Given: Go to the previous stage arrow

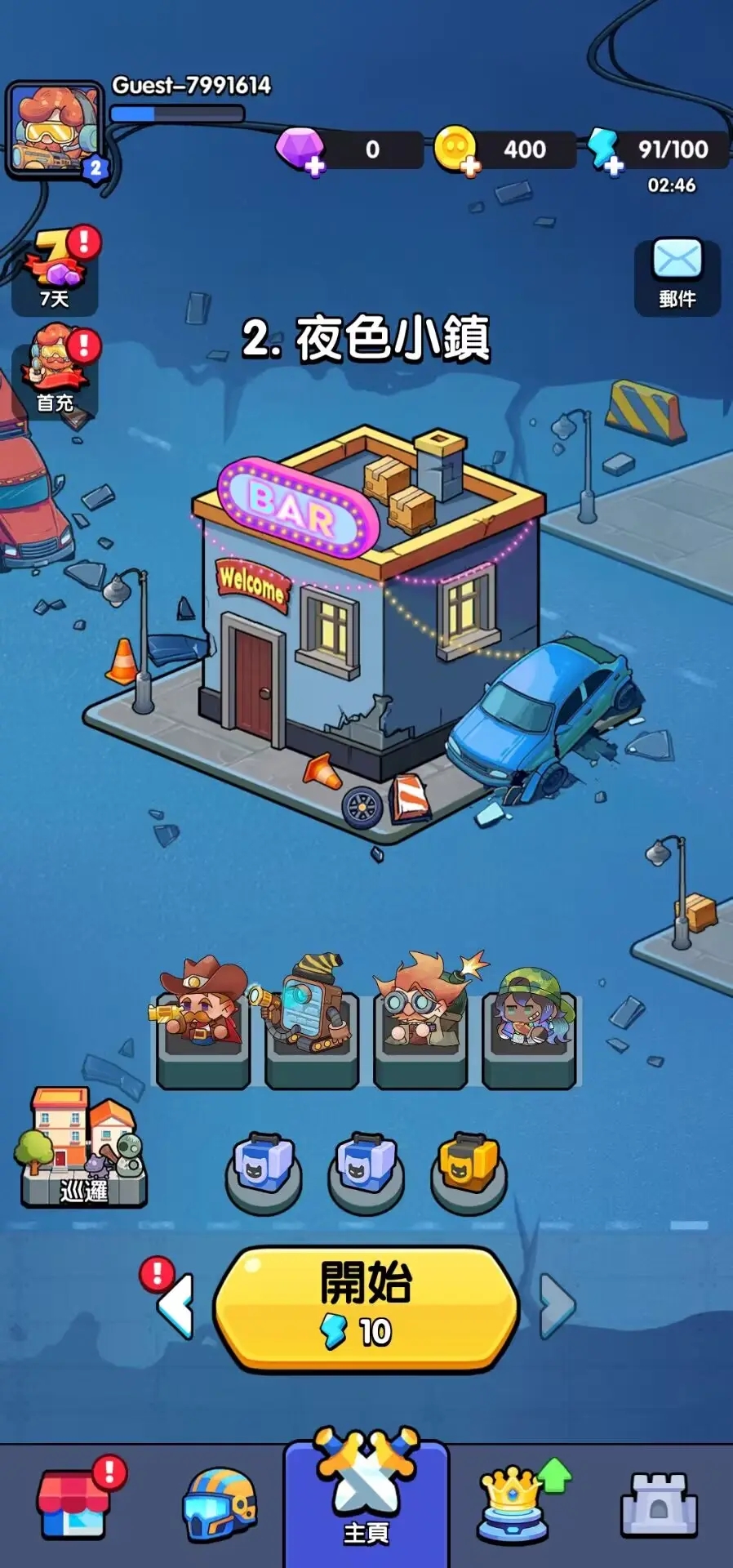Looking at the screenshot, I should [176, 1305].
